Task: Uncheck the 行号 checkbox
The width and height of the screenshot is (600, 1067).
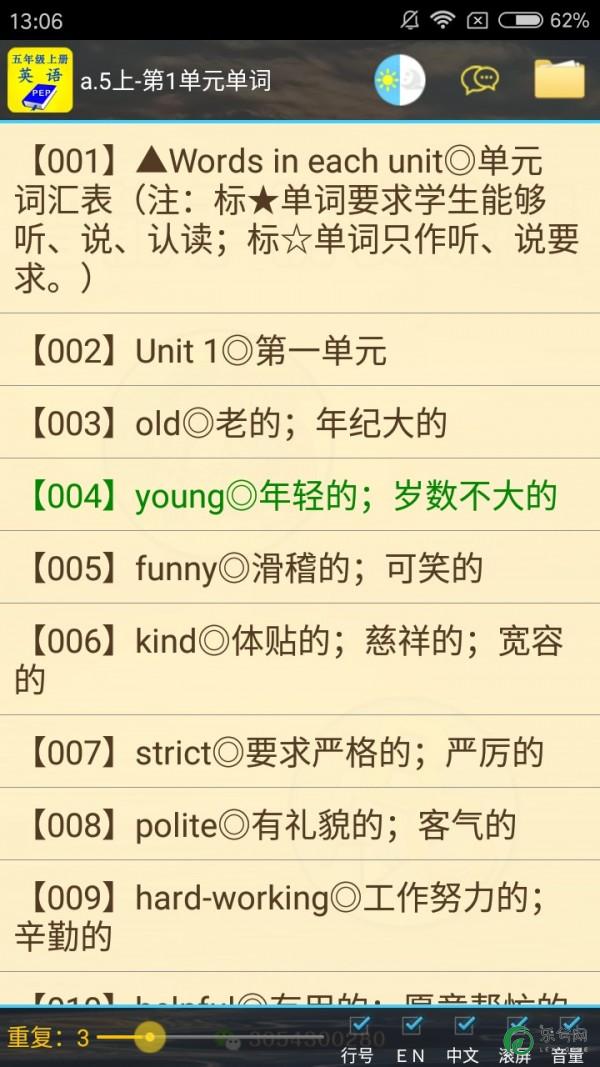Action: (360, 1027)
